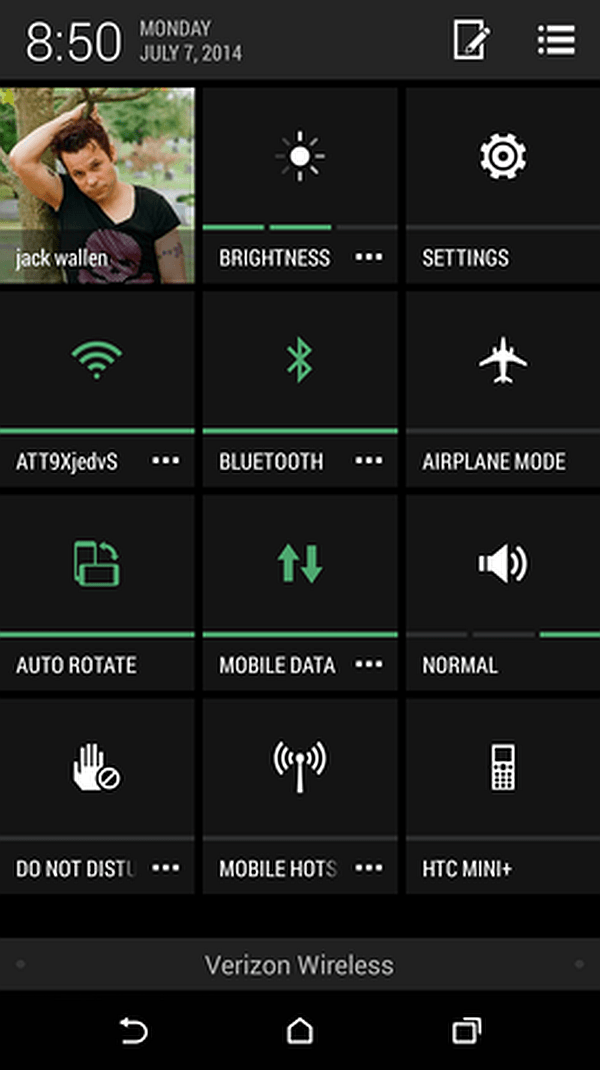Open Bluetooth's three-dot options
The height and width of the screenshot is (1070, 600).
(369, 461)
